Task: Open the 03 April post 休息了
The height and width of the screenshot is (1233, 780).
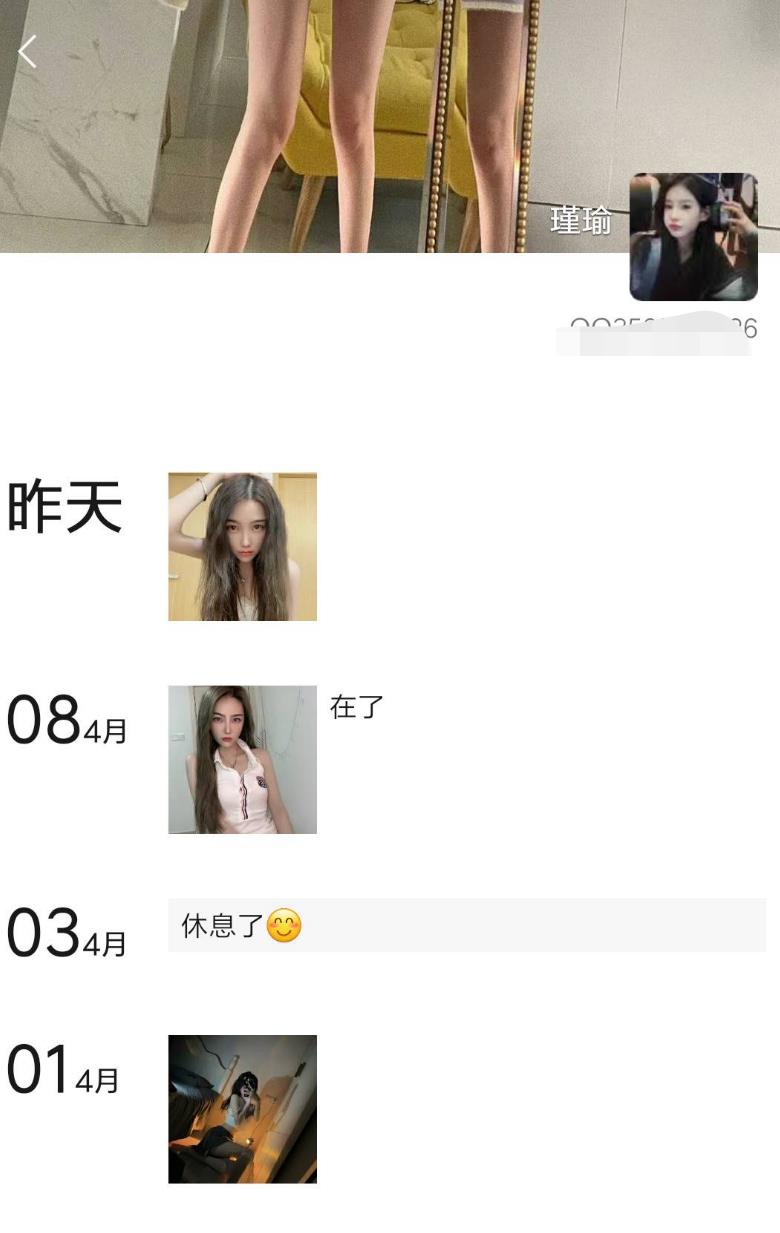Action: pyautogui.click(x=466, y=925)
